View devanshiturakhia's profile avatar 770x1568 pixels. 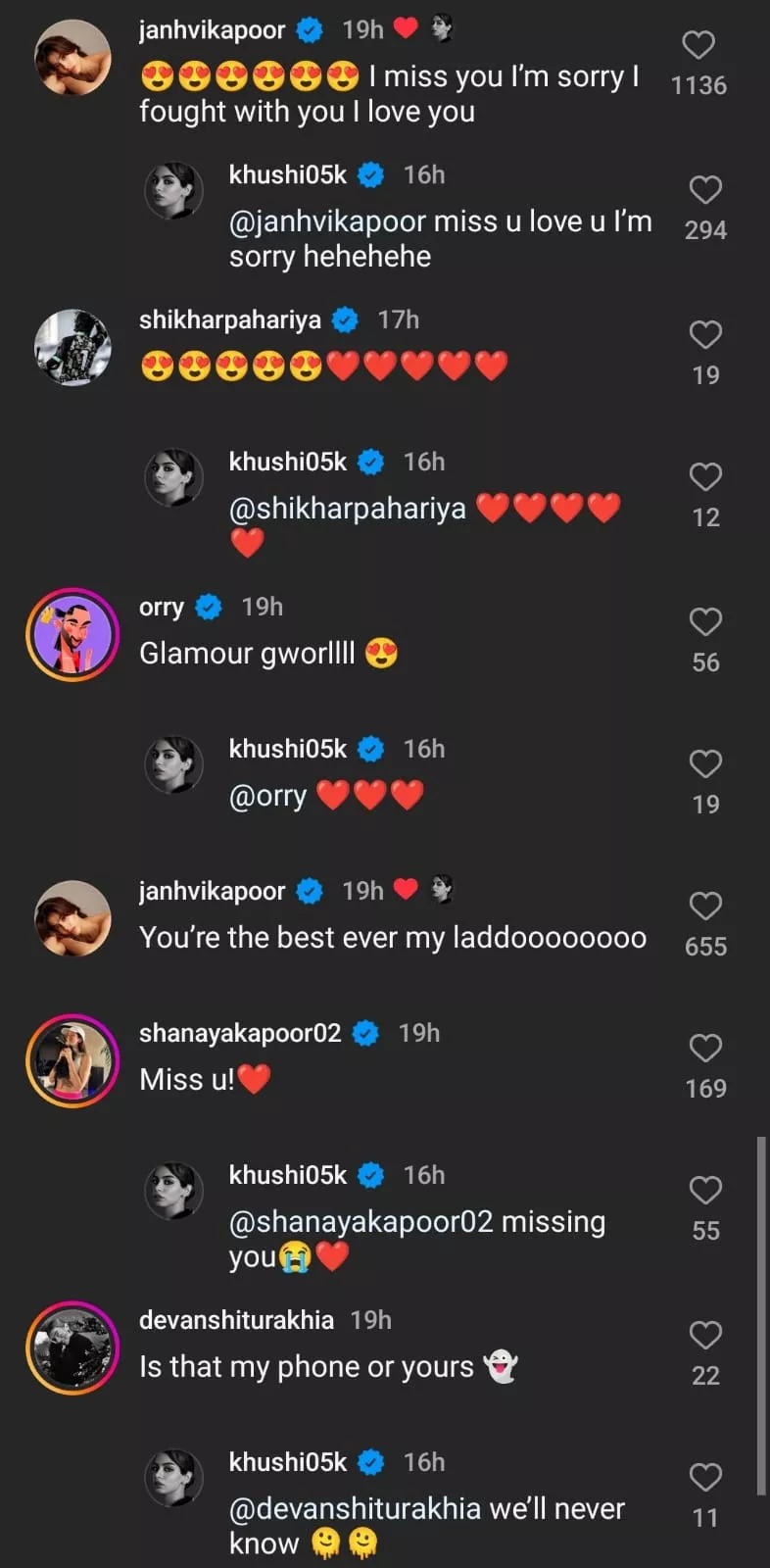[72, 1348]
